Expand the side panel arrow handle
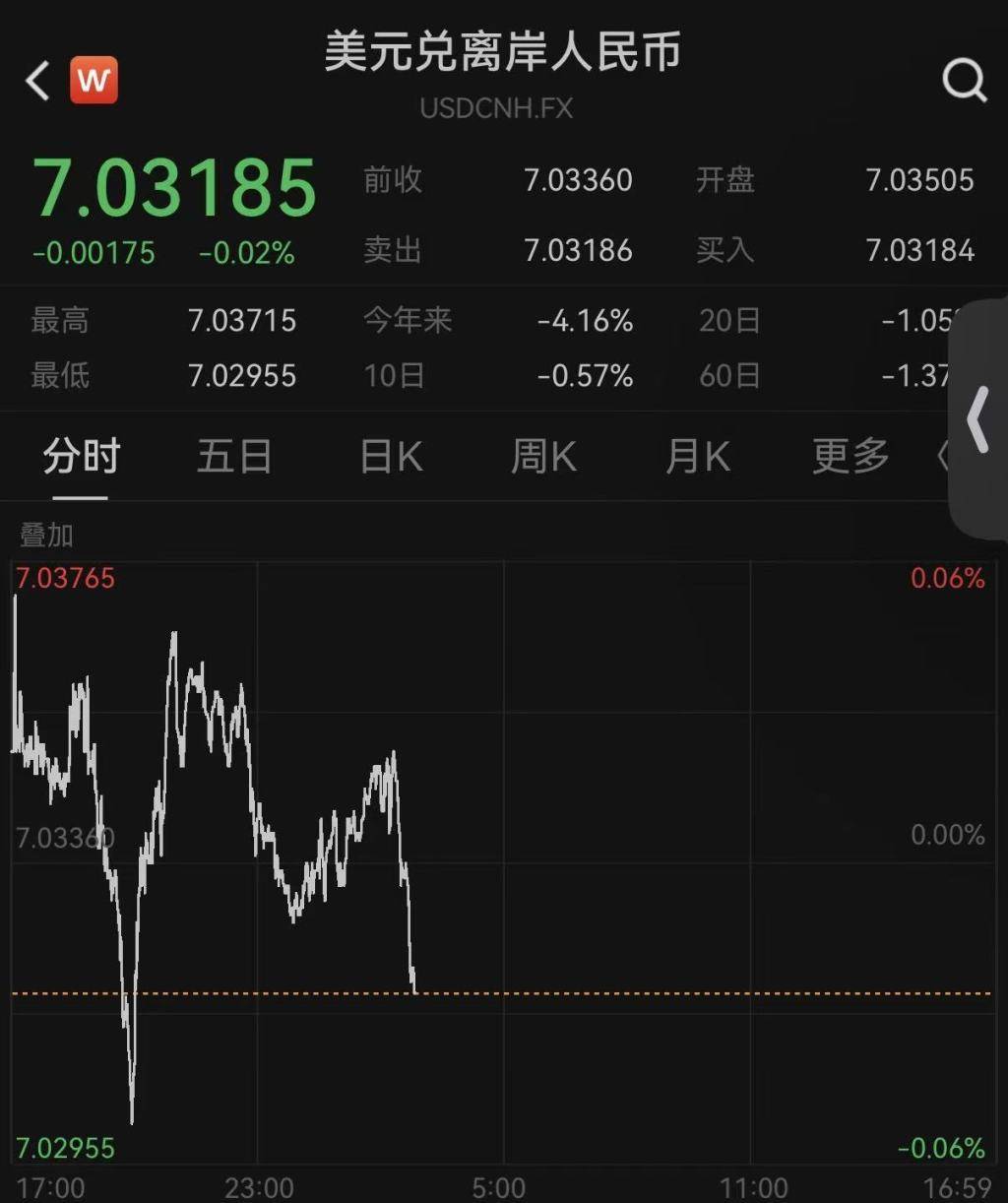This screenshot has height=1203, width=1008. 977,419
